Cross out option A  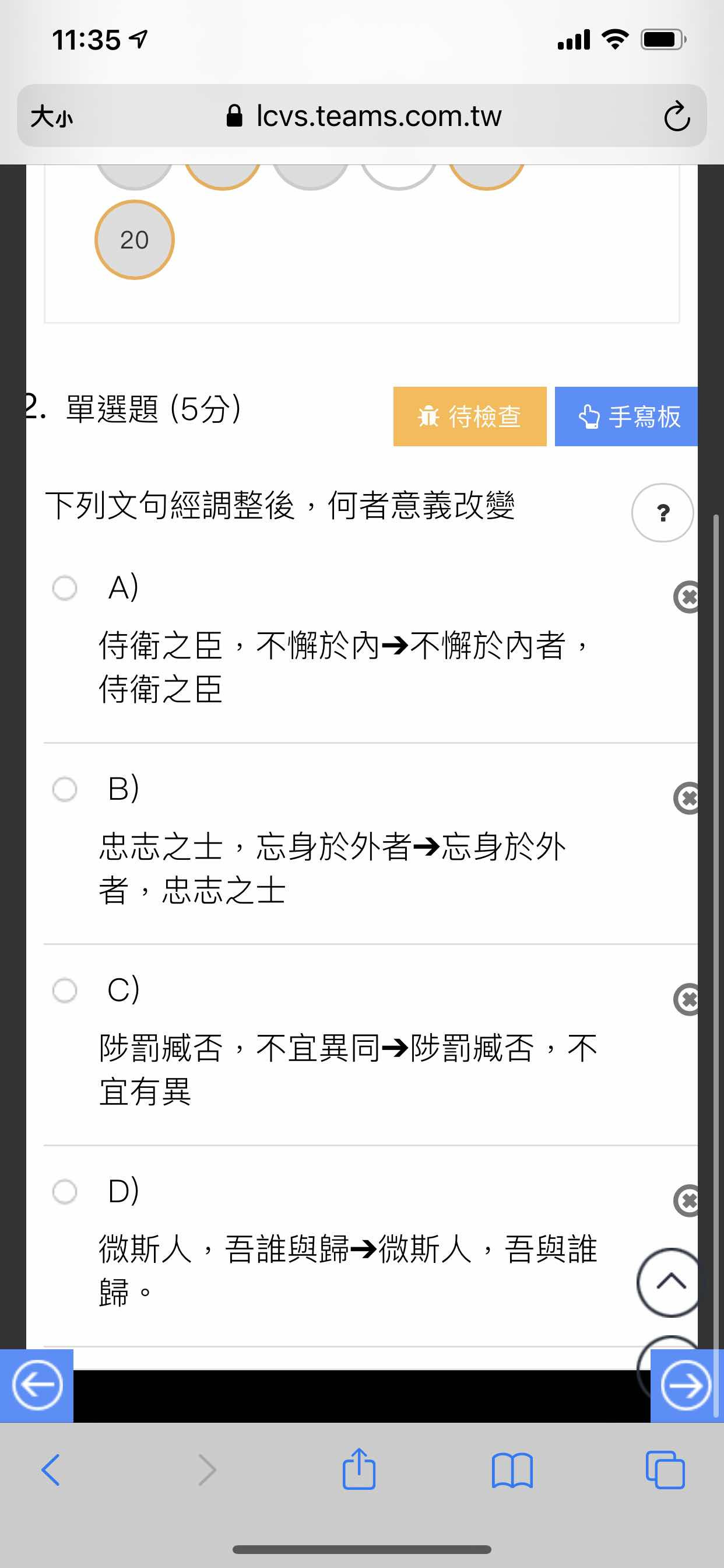point(687,597)
